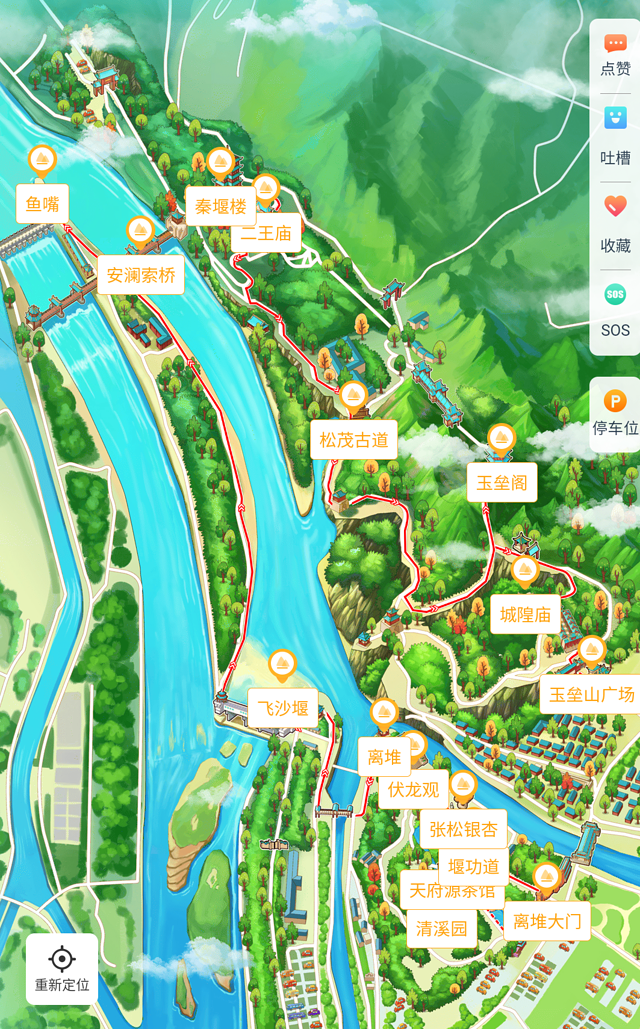Open the 清溪园 label
The width and height of the screenshot is (640, 1029).
(441, 928)
